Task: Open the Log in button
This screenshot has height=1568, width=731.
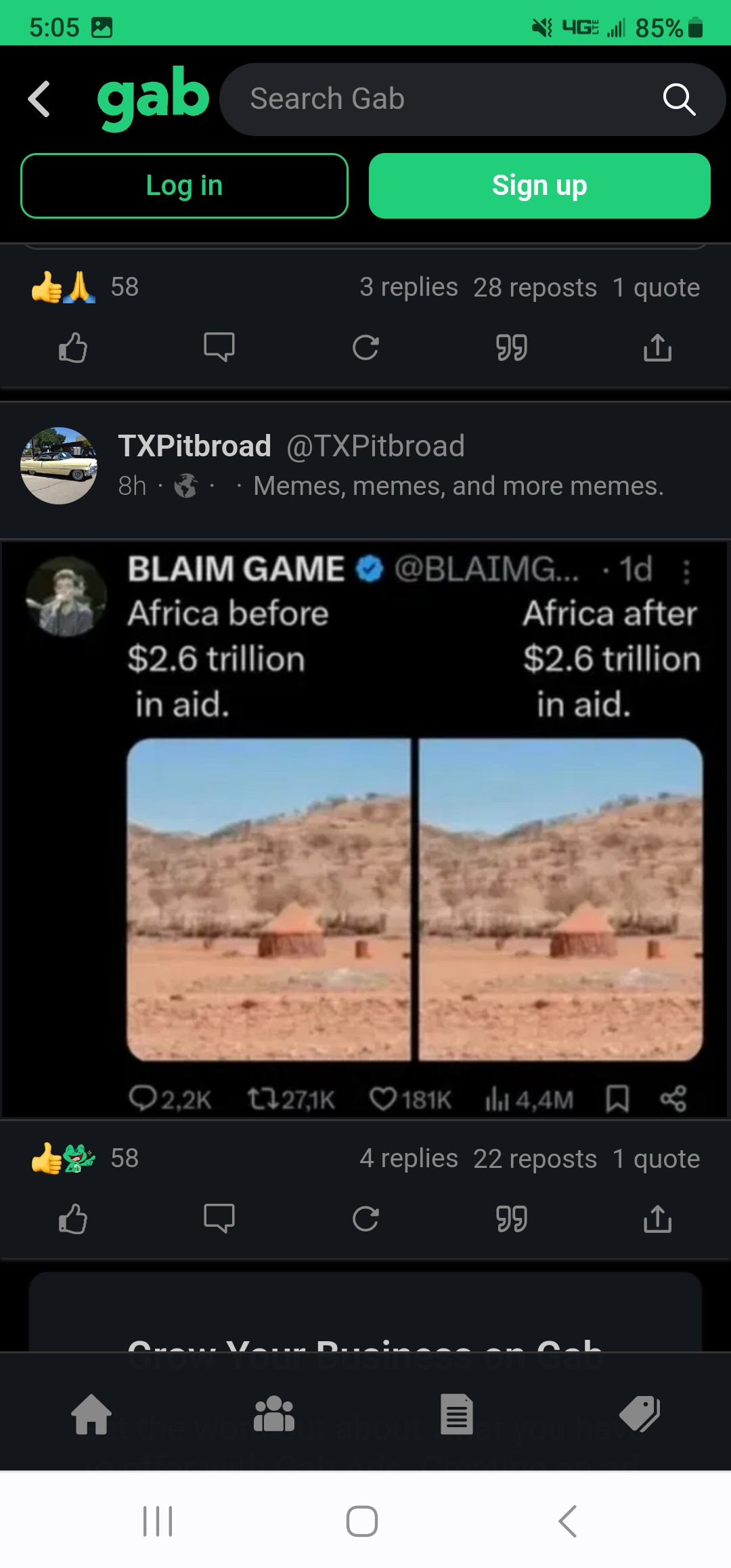Action: pos(184,186)
